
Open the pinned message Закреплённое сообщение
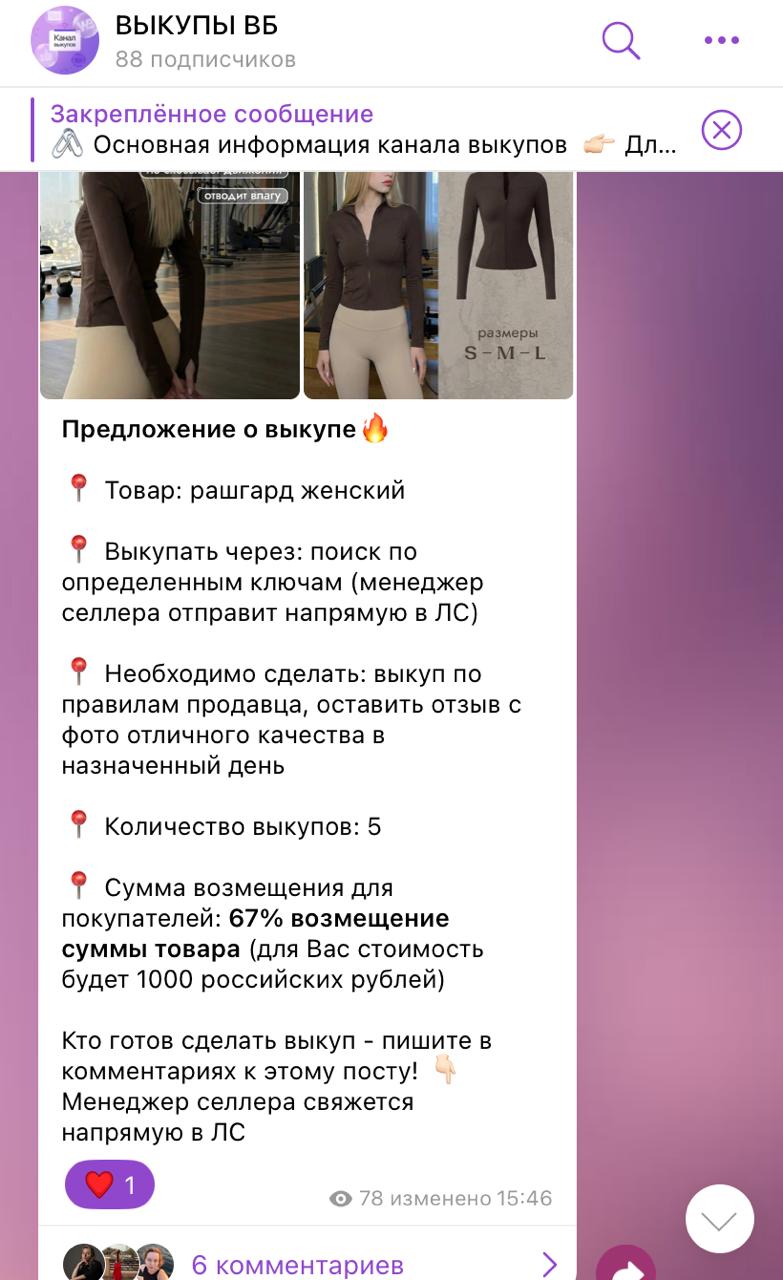point(360,130)
